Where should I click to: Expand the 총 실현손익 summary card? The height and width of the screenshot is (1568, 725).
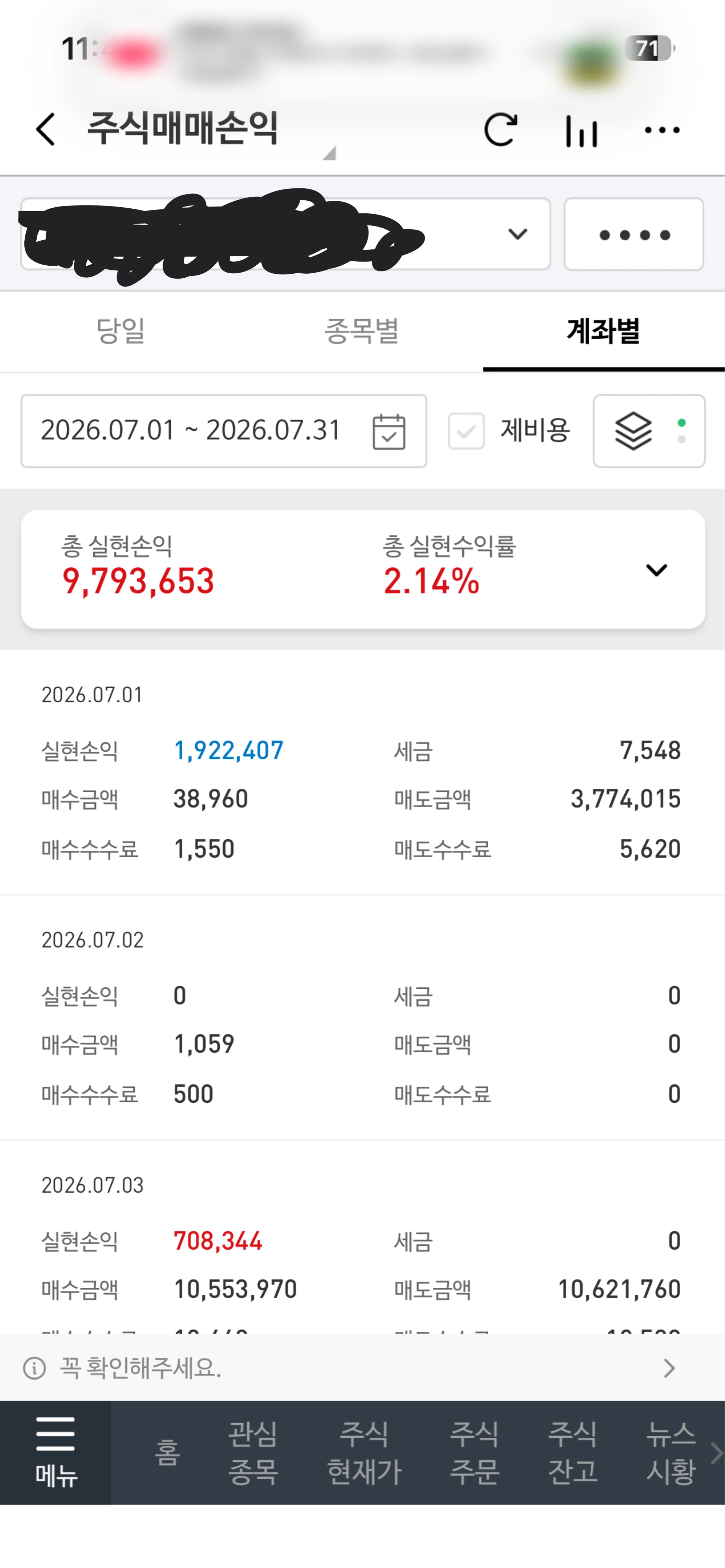pyautogui.click(x=656, y=570)
